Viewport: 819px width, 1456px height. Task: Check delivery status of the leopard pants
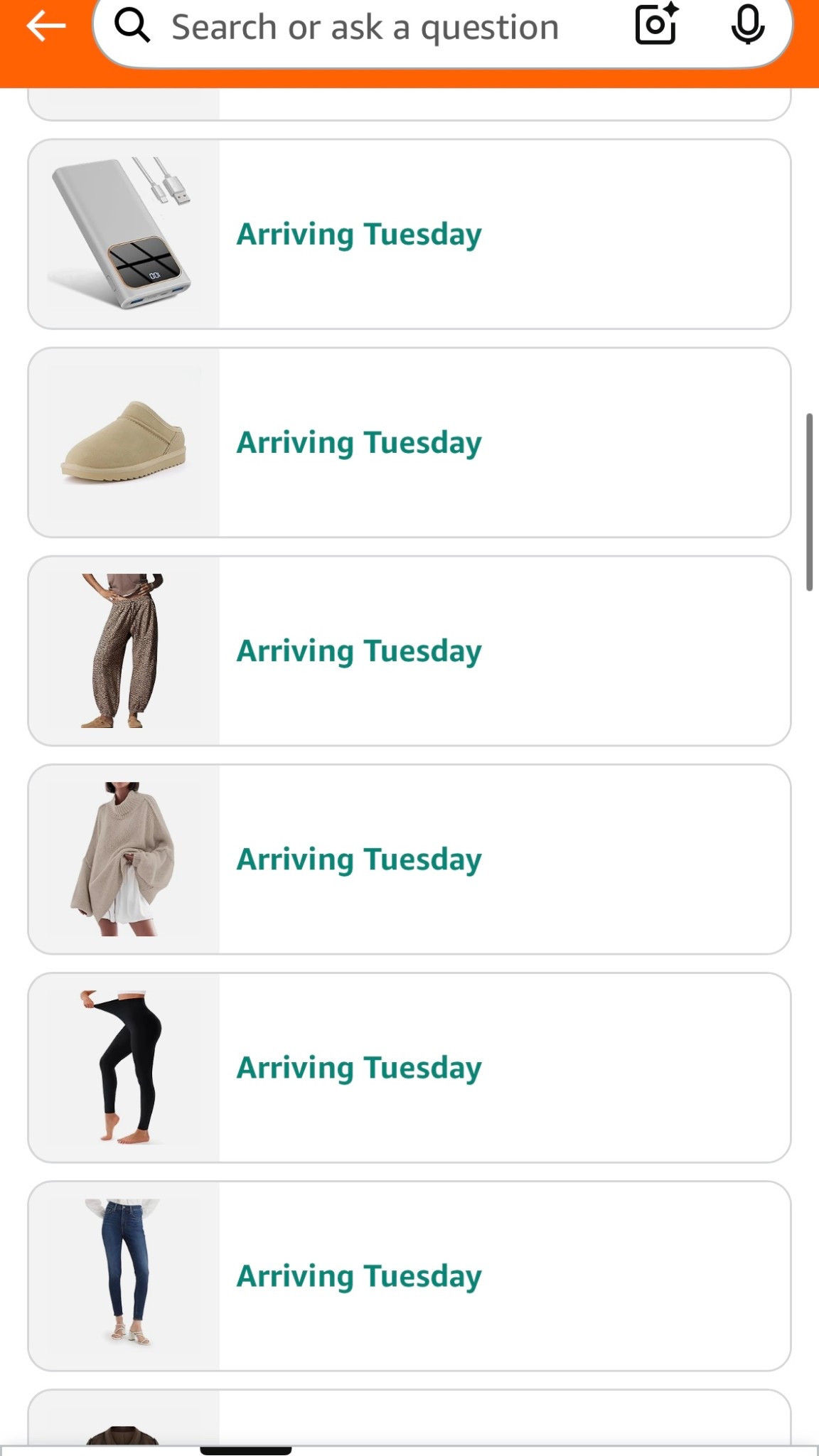click(x=359, y=650)
